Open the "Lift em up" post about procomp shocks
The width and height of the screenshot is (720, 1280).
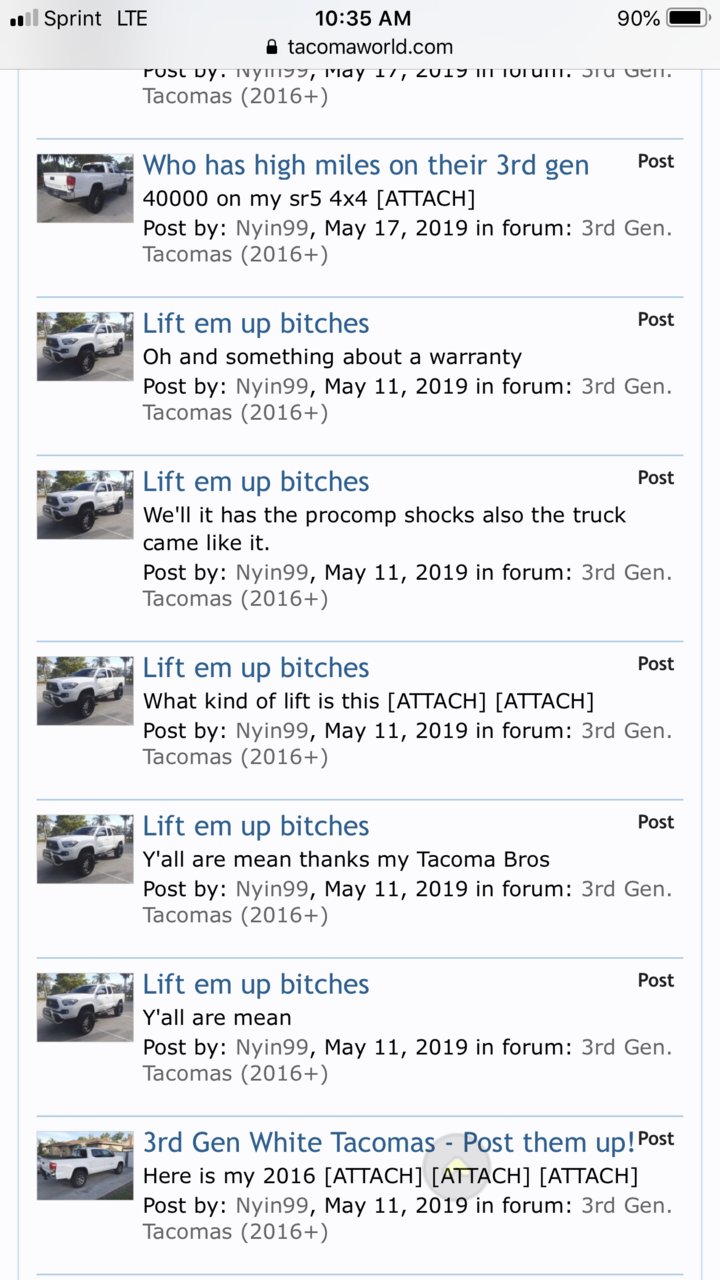(256, 482)
